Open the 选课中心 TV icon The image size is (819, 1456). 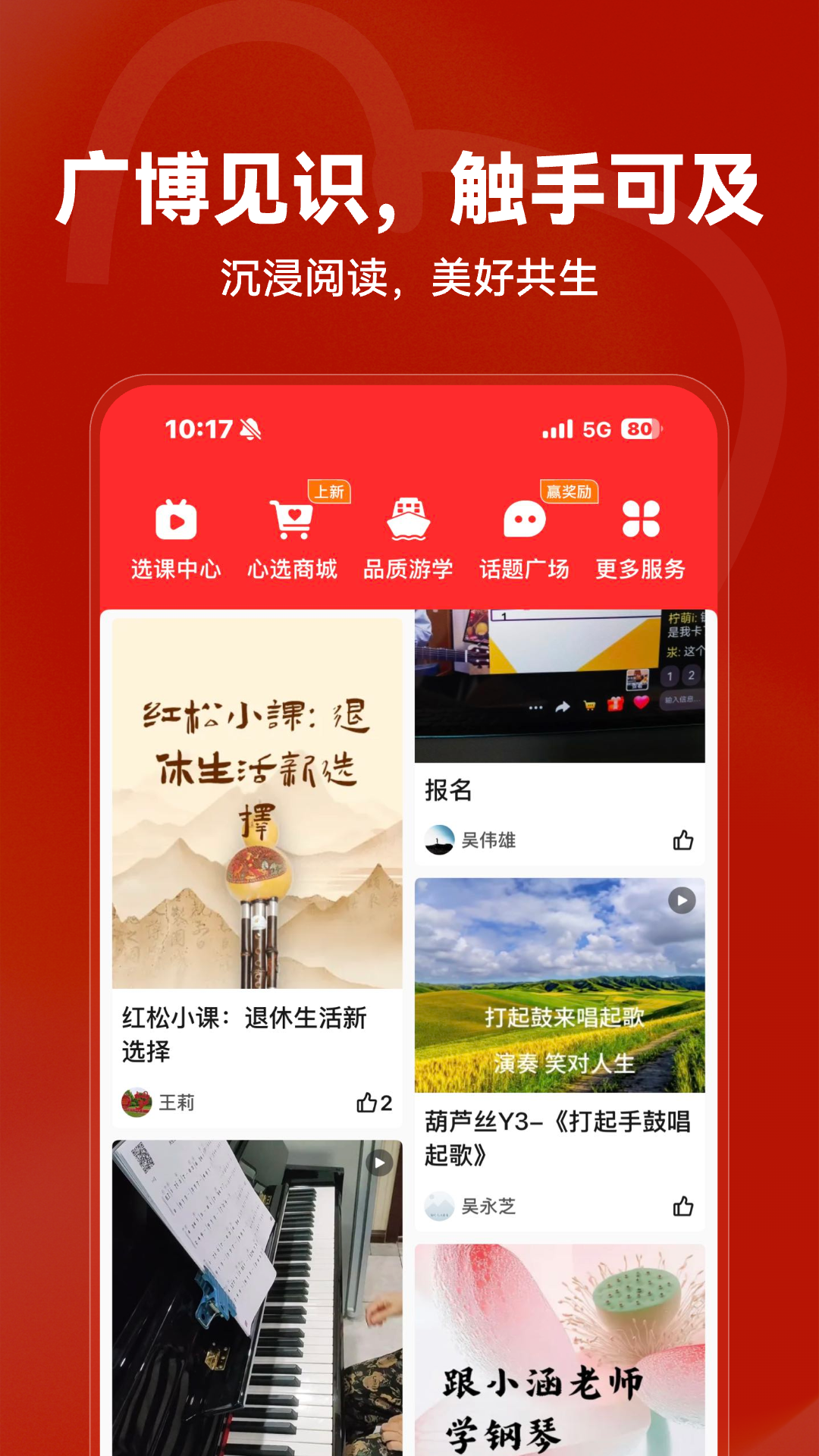176,520
